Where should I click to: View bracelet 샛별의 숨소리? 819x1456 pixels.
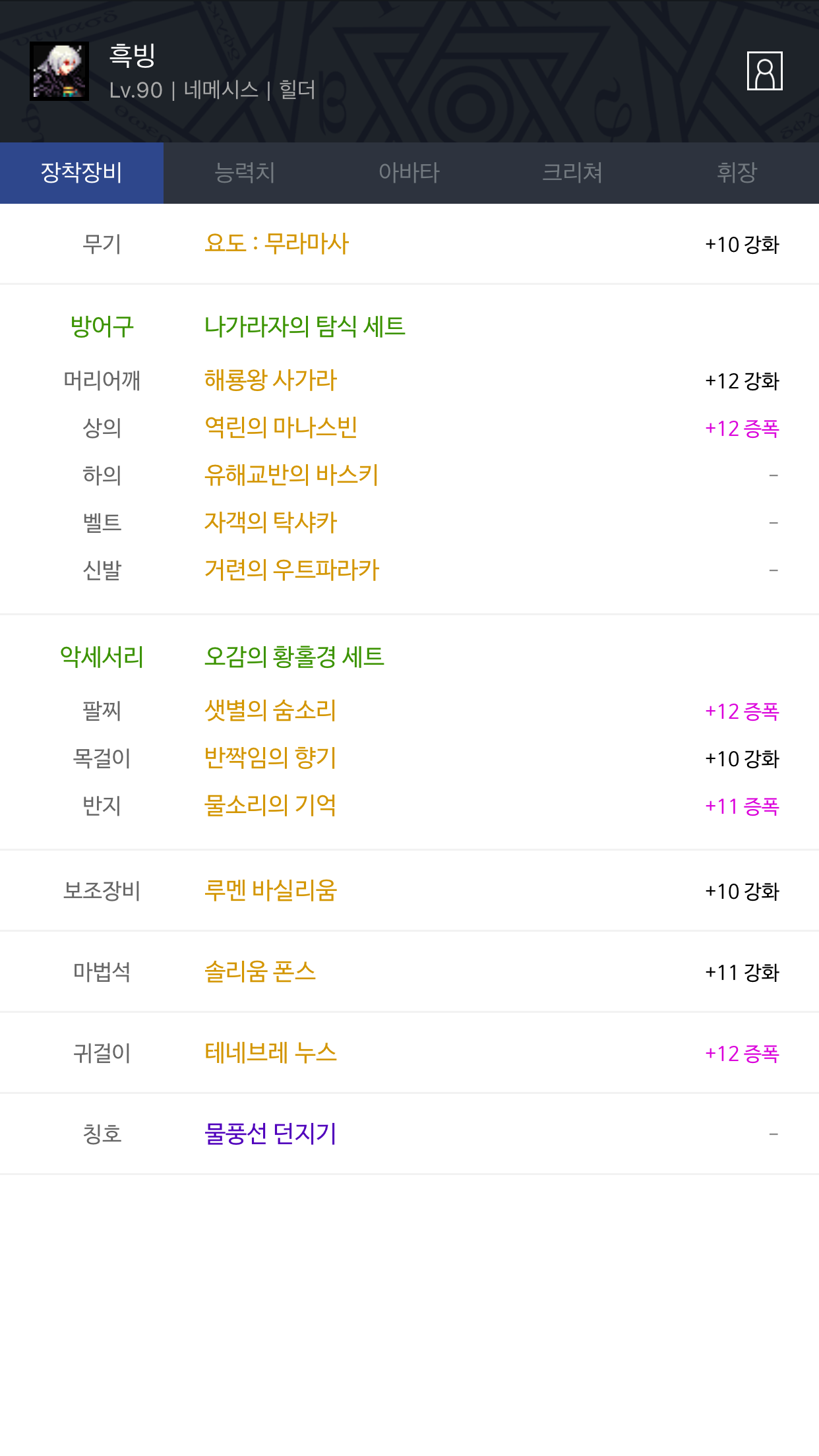coord(270,710)
